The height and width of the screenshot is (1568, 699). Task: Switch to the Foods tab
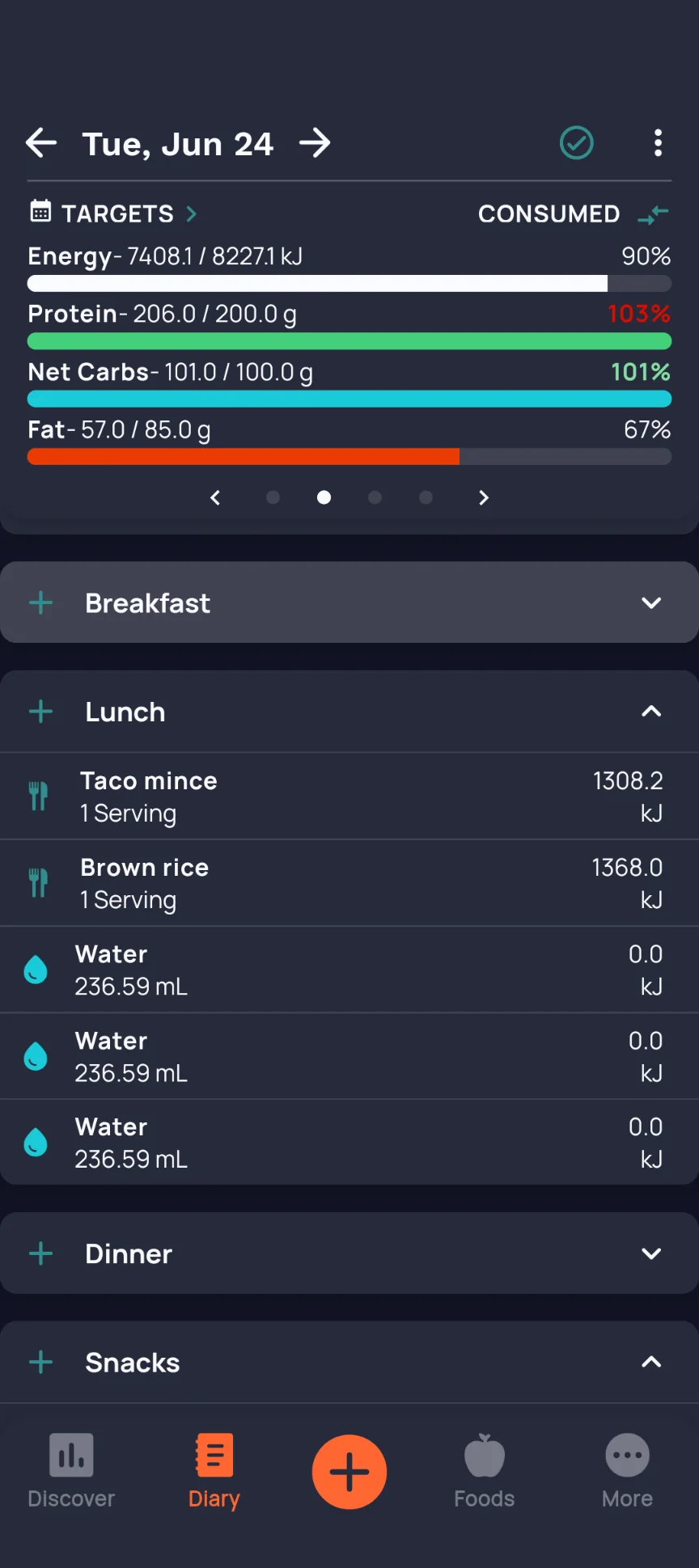(484, 1471)
